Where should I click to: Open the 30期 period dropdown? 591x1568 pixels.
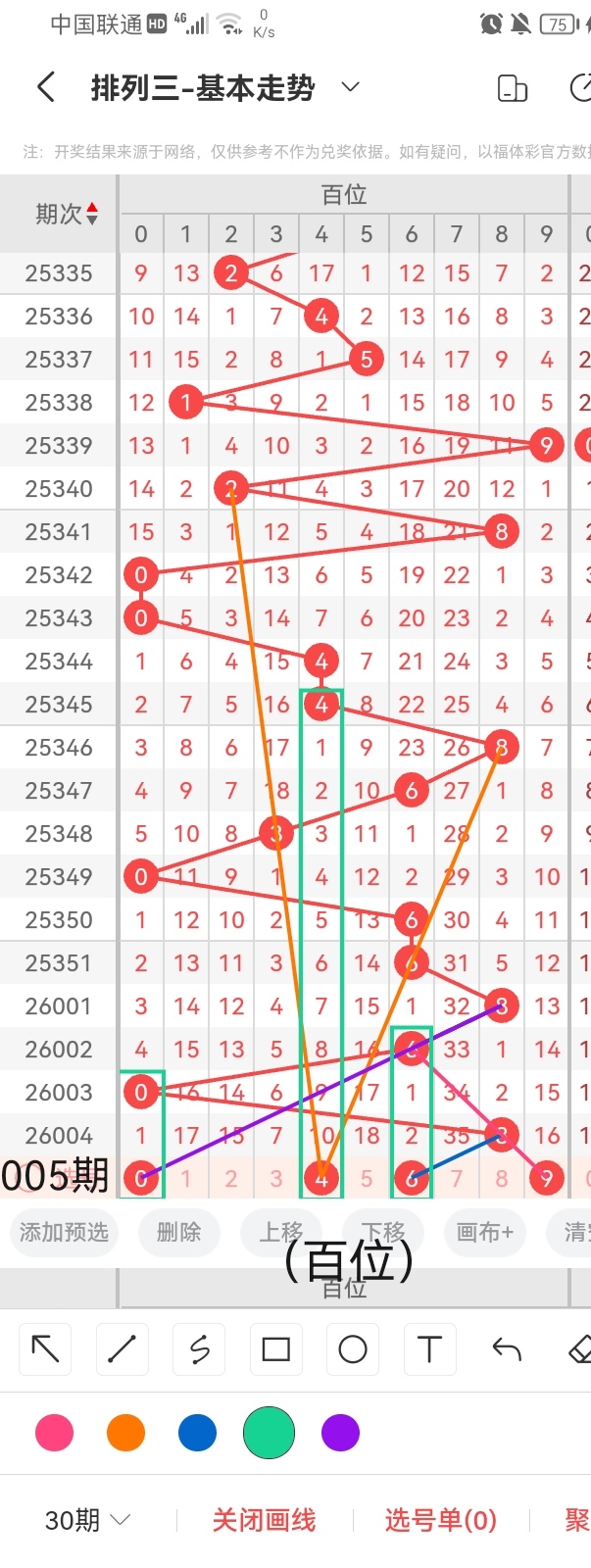click(87, 1520)
